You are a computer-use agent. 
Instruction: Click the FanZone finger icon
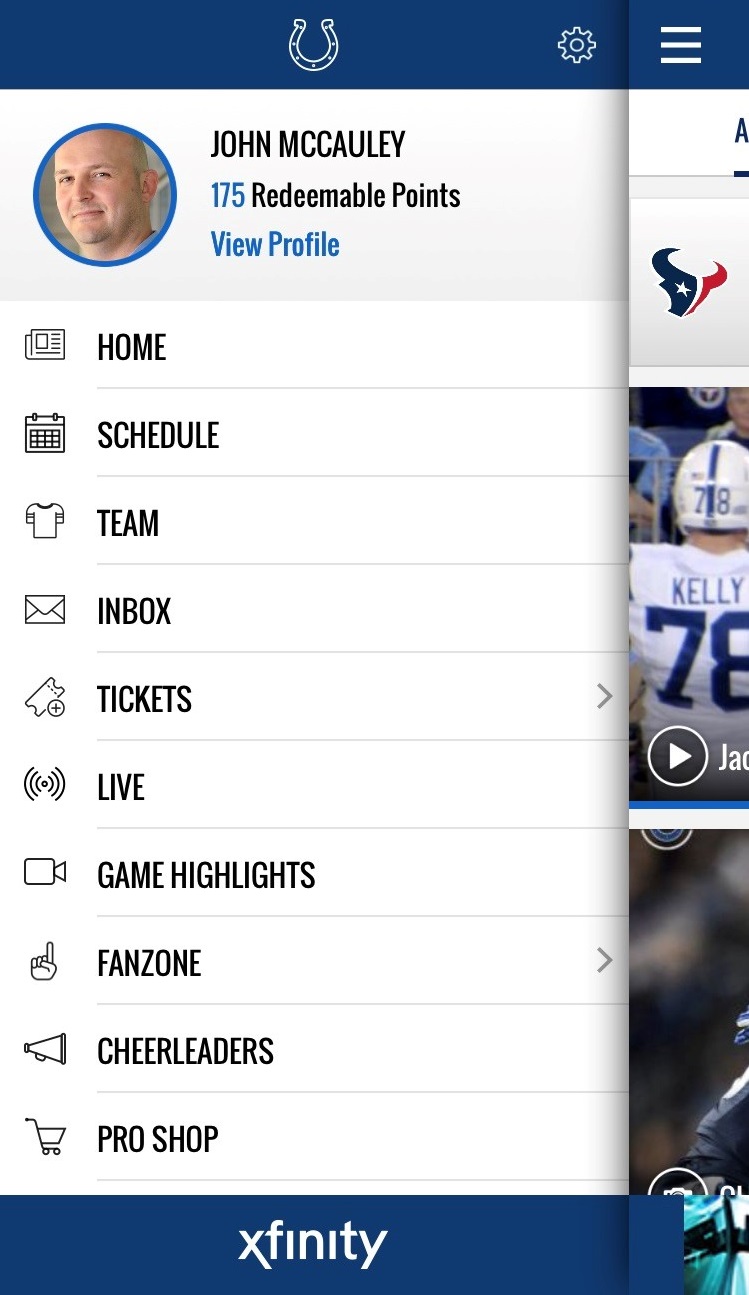point(45,960)
